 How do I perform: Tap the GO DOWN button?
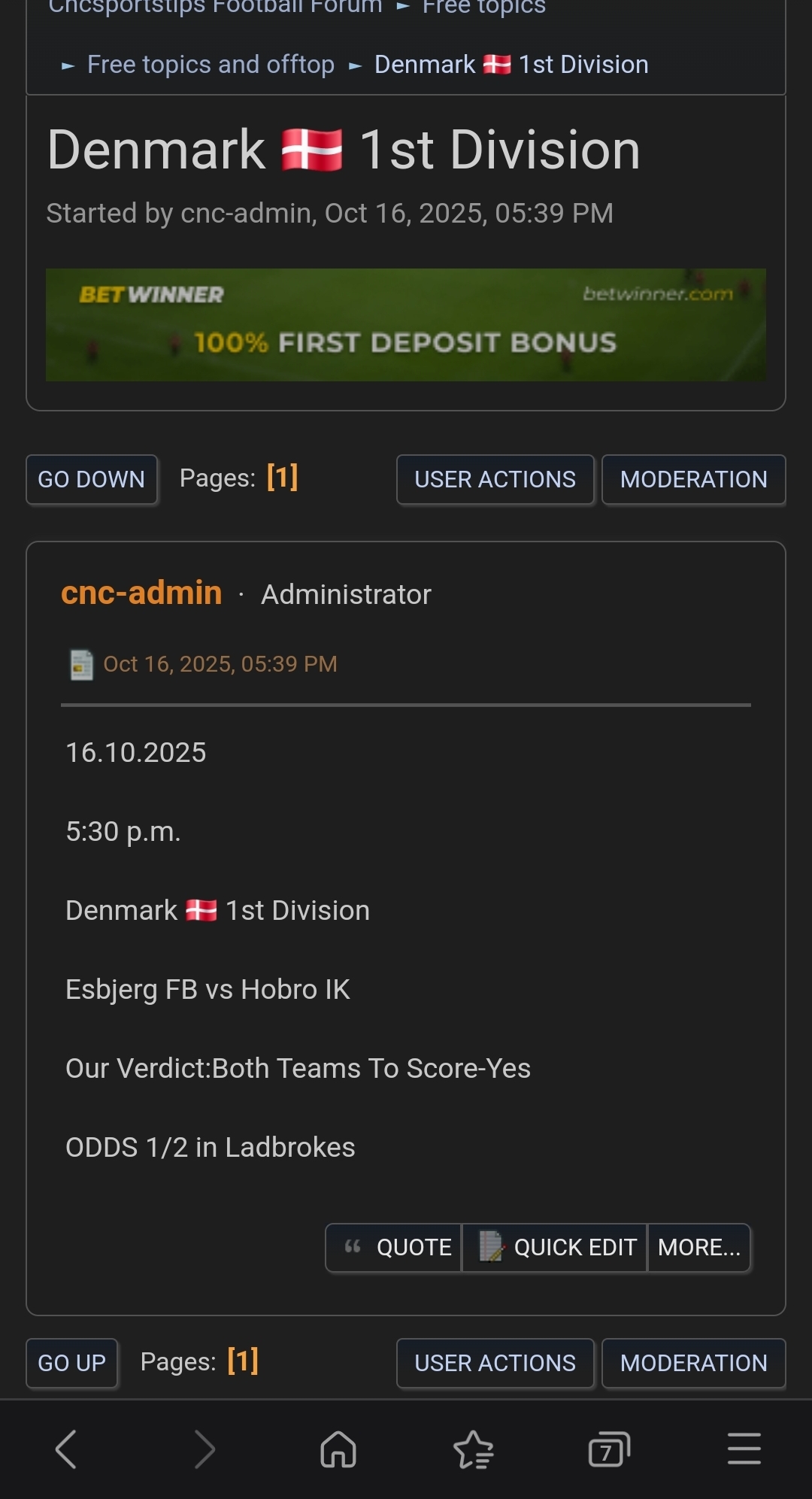[92, 479]
